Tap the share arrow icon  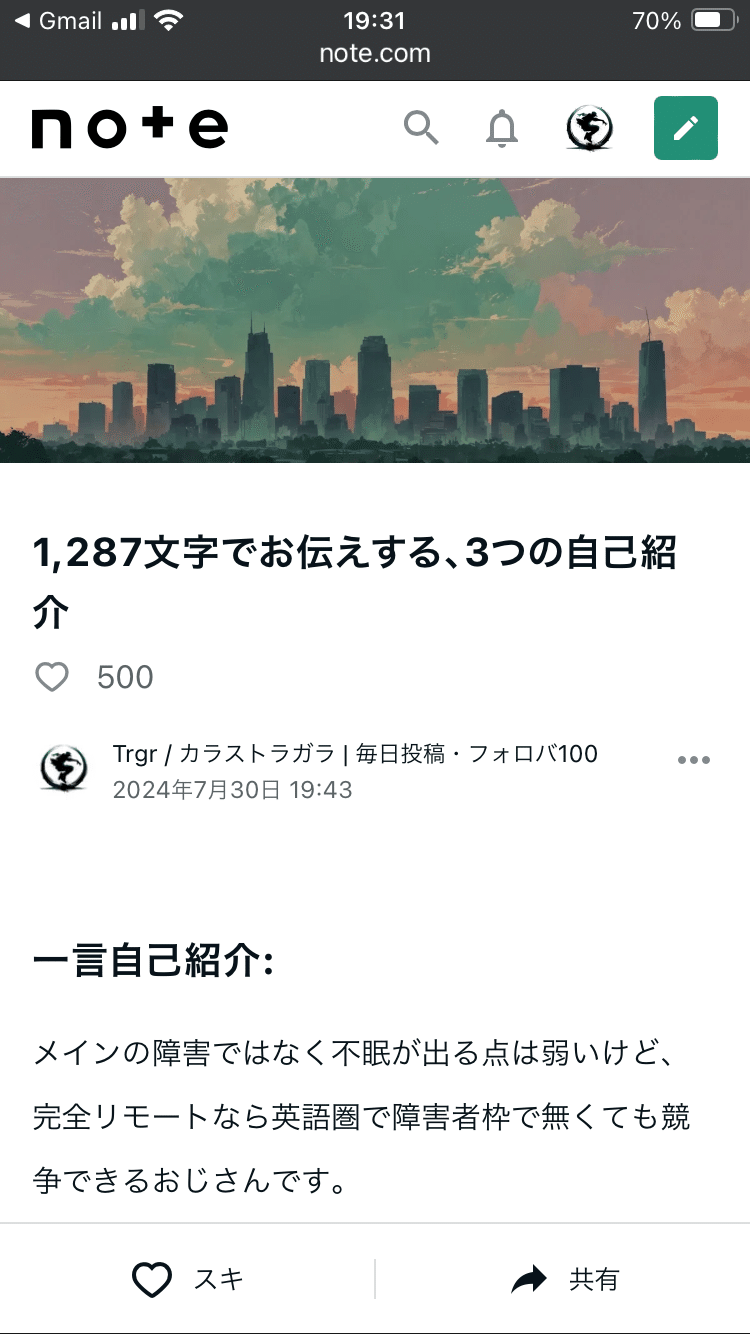click(x=527, y=1278)
